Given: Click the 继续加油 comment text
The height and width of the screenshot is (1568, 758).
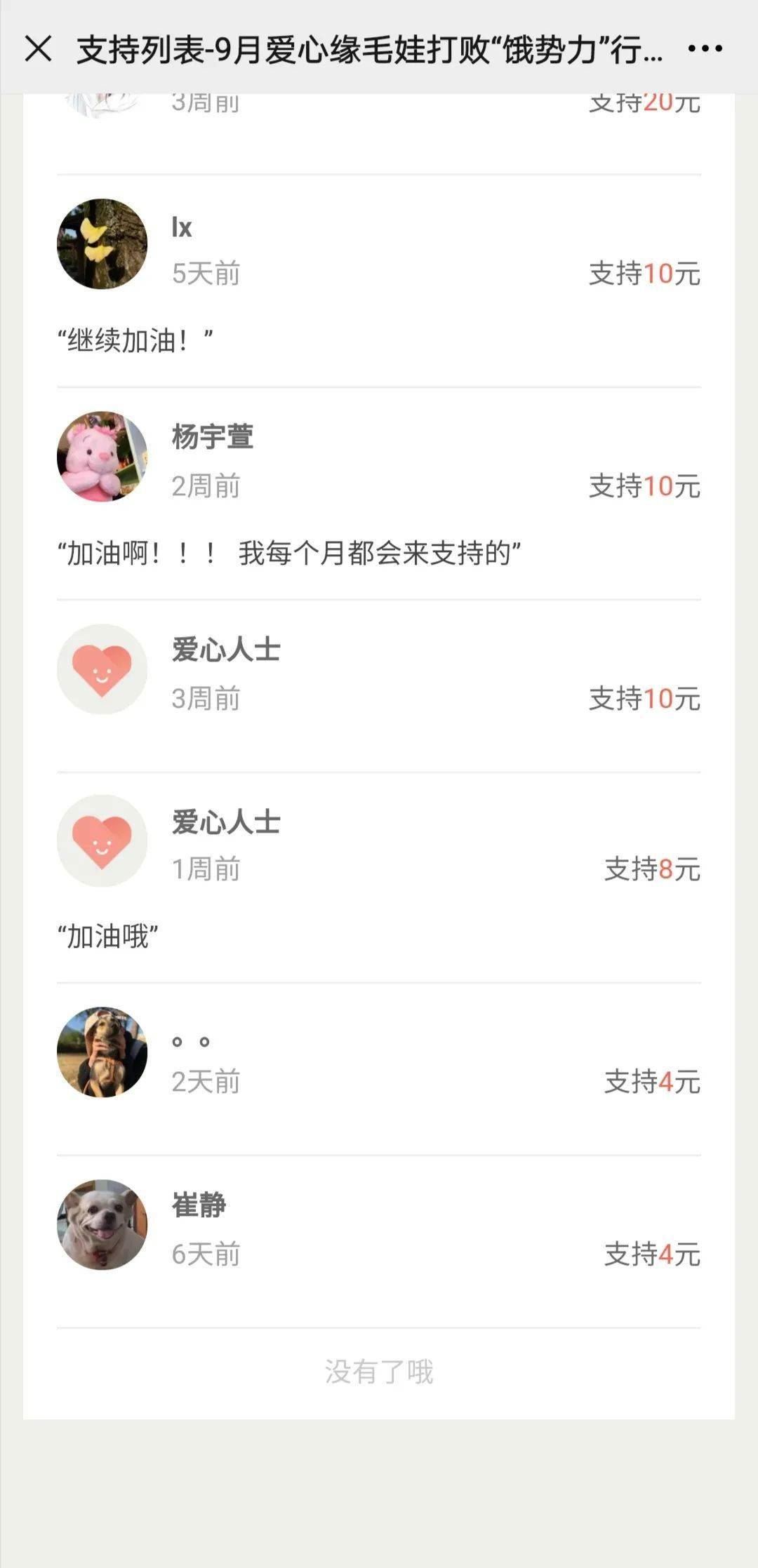Looking at the screenshot, I should tap(135, 338).
